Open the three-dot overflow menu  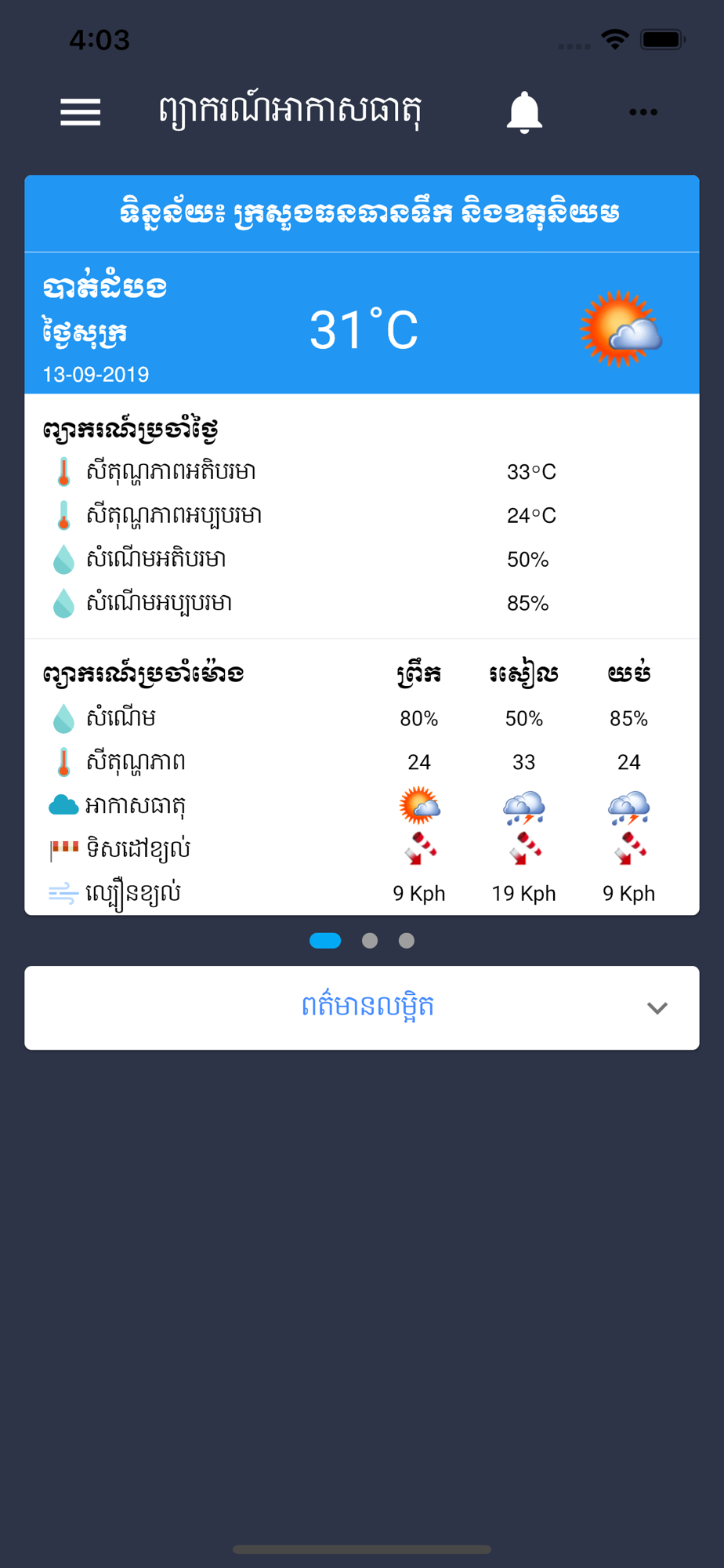pos(643,112)
